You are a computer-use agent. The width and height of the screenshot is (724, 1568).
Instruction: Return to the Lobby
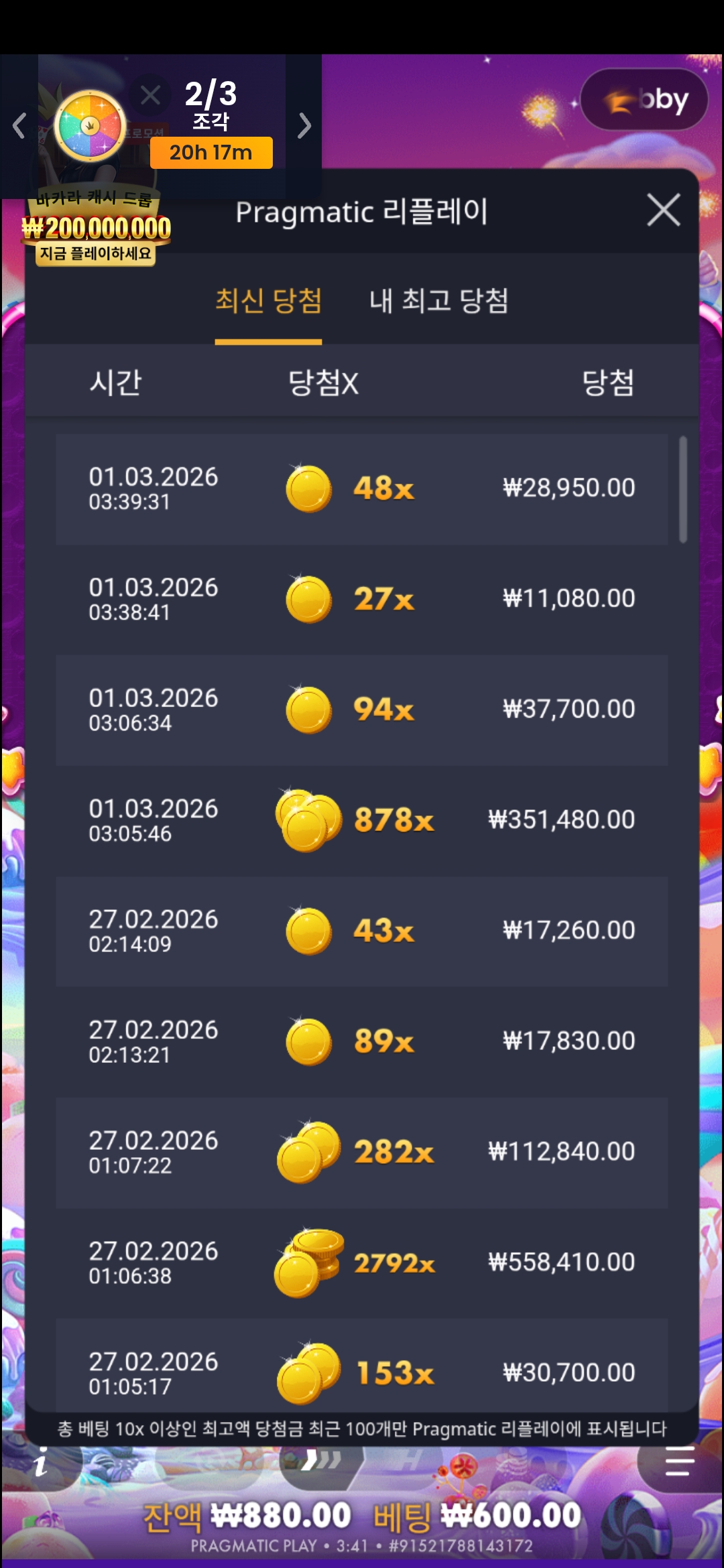point(644,101)
